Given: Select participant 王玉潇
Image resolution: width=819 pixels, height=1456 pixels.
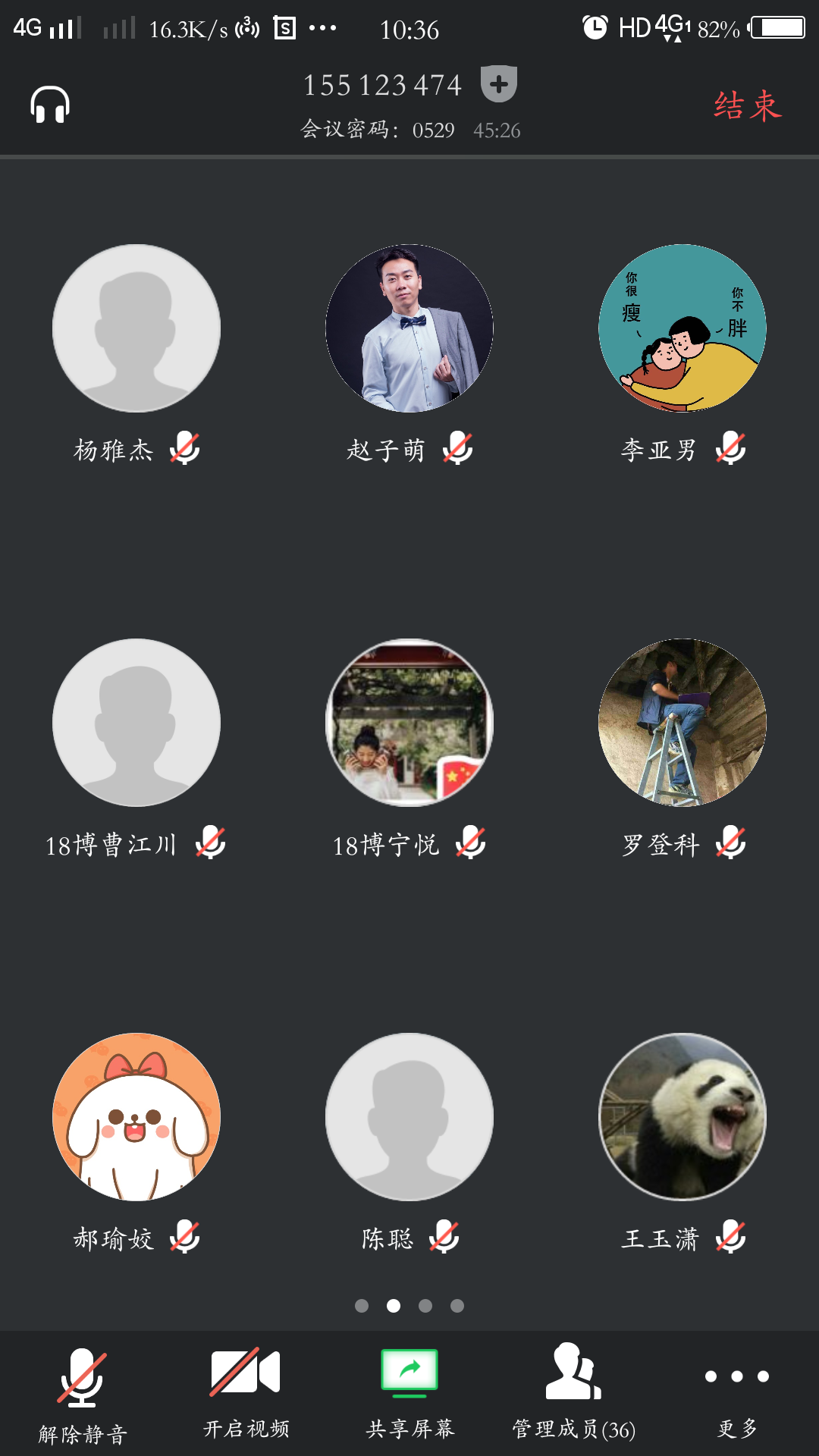Looking at the screenshot, I should pos(682,1117).
